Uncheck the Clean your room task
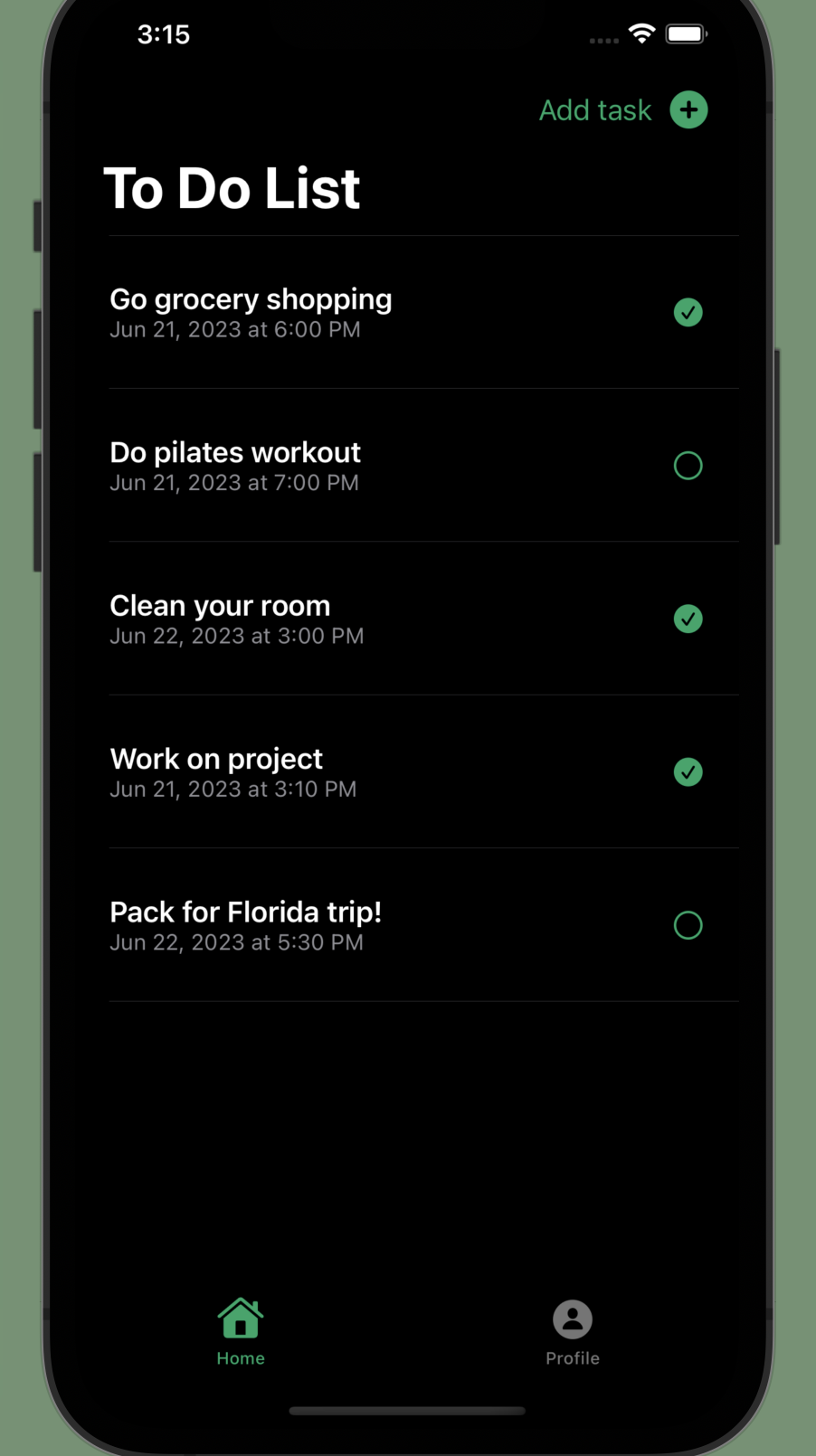Image resolution: width=816 pixels, height=1456 pixels. [x=688, y=619]
